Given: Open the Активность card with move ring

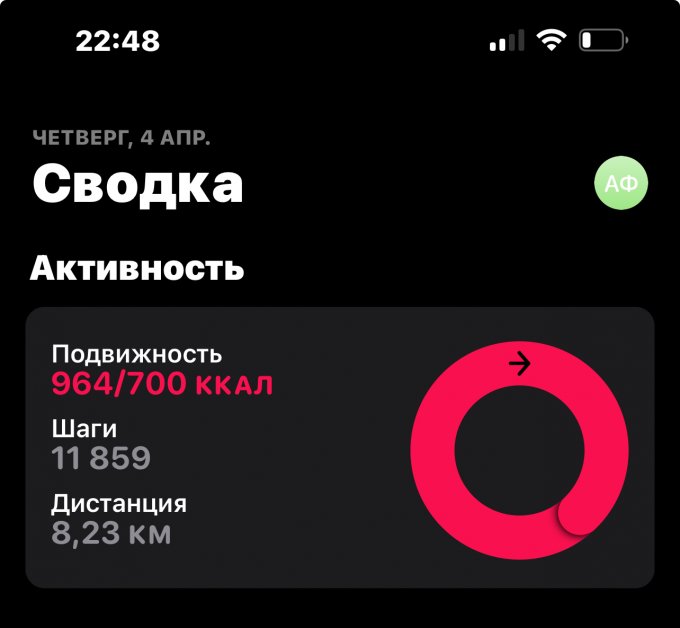Looking at the screenshot, I should point(340,447).
